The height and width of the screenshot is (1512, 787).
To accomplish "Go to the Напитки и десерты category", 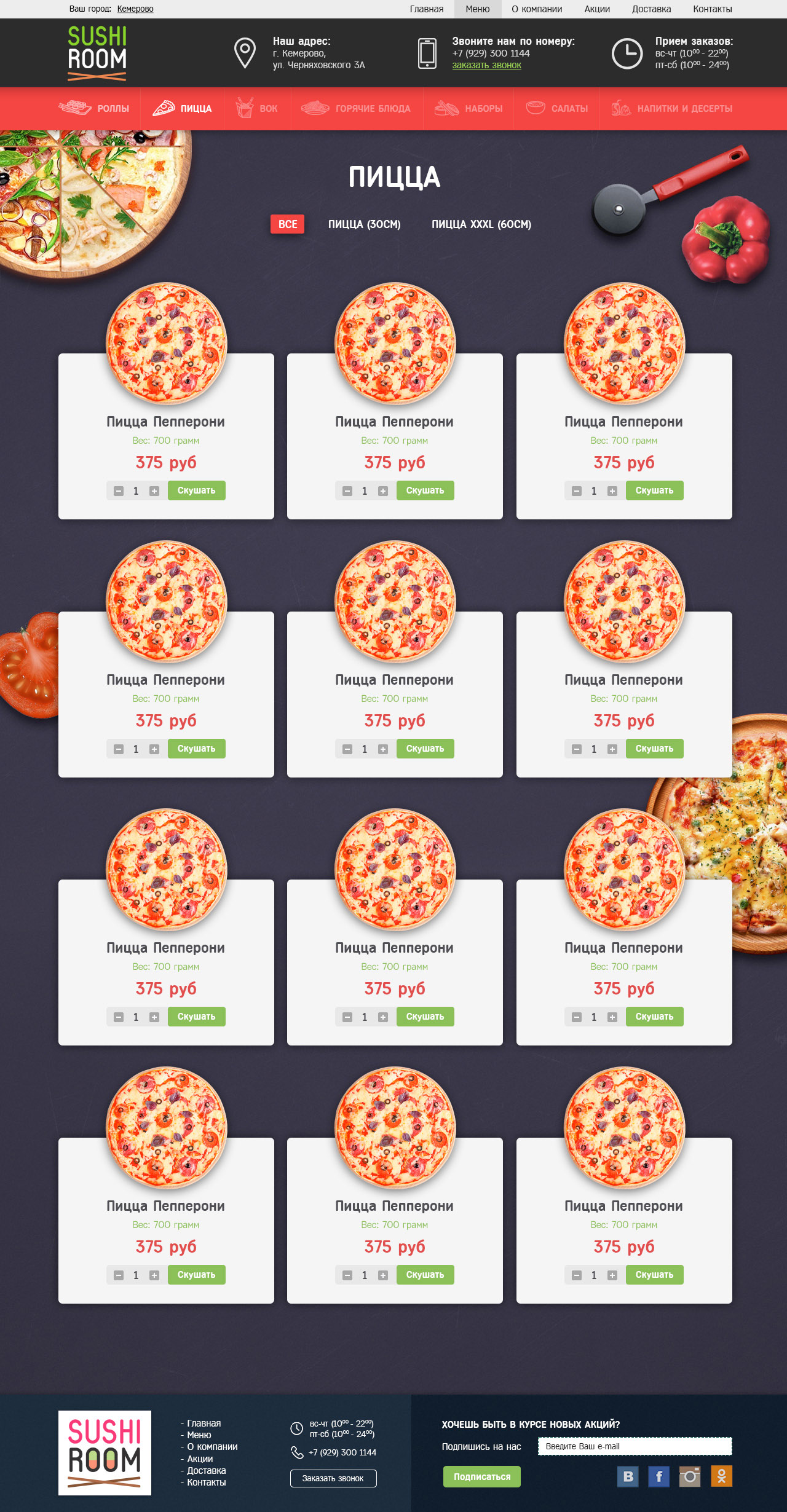I will (671, 109).
